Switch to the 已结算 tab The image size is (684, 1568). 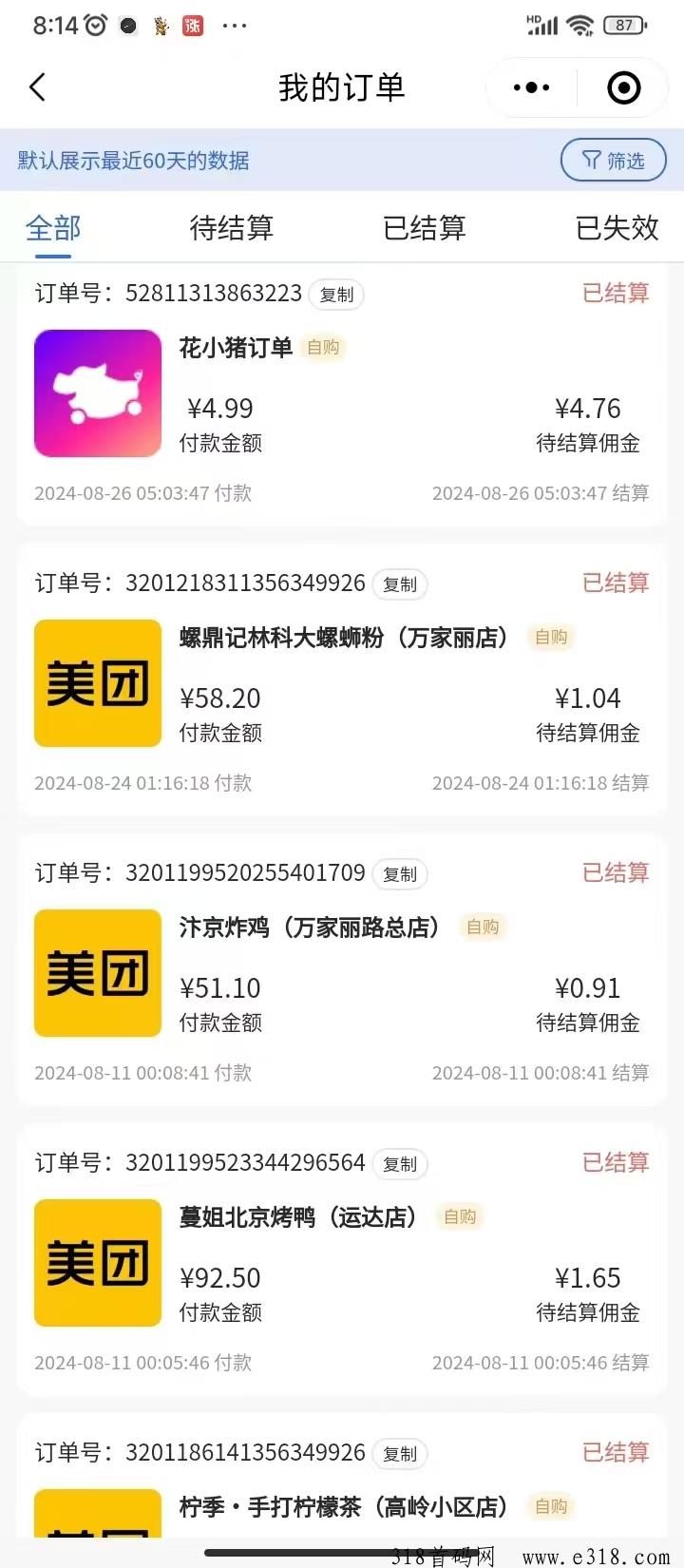424,228
